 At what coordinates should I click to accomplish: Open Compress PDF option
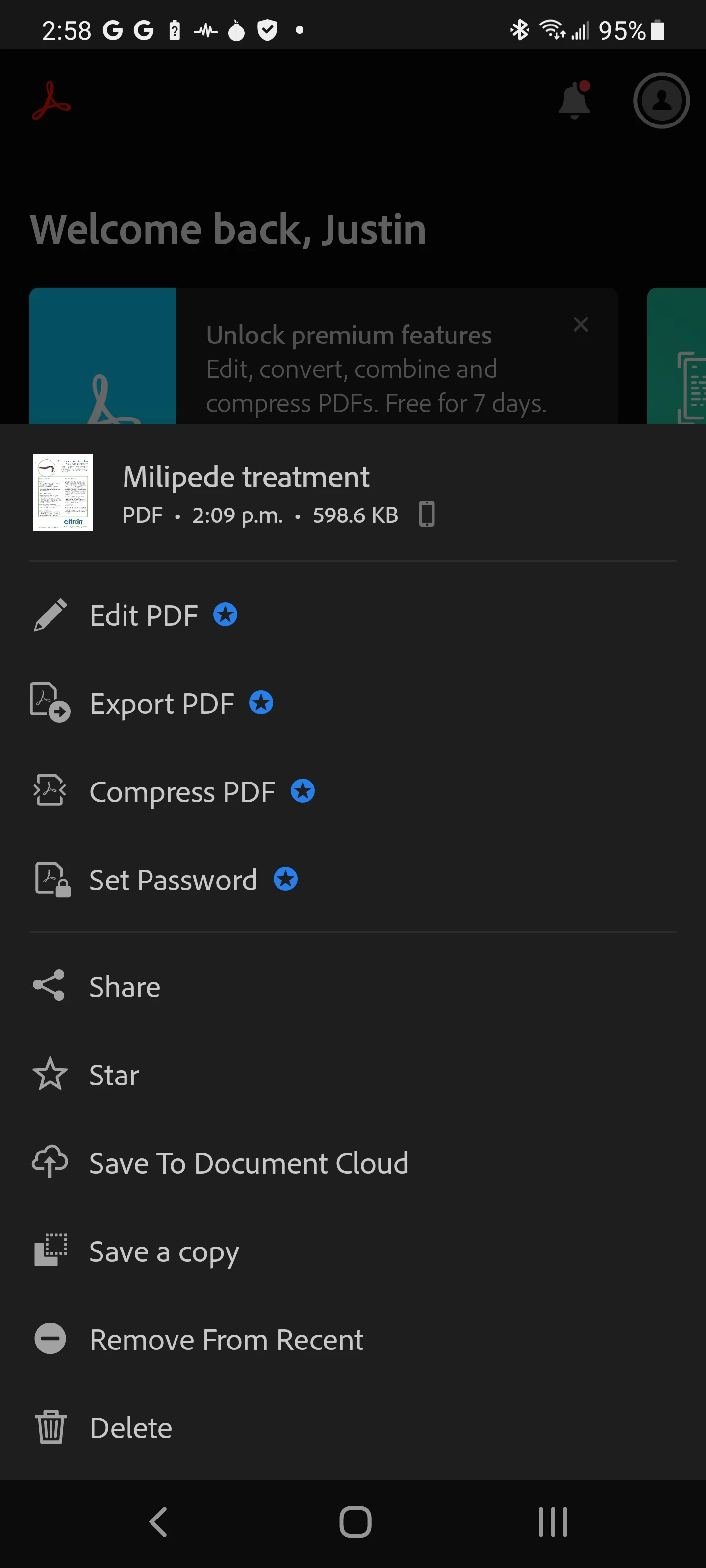(181, 792)
